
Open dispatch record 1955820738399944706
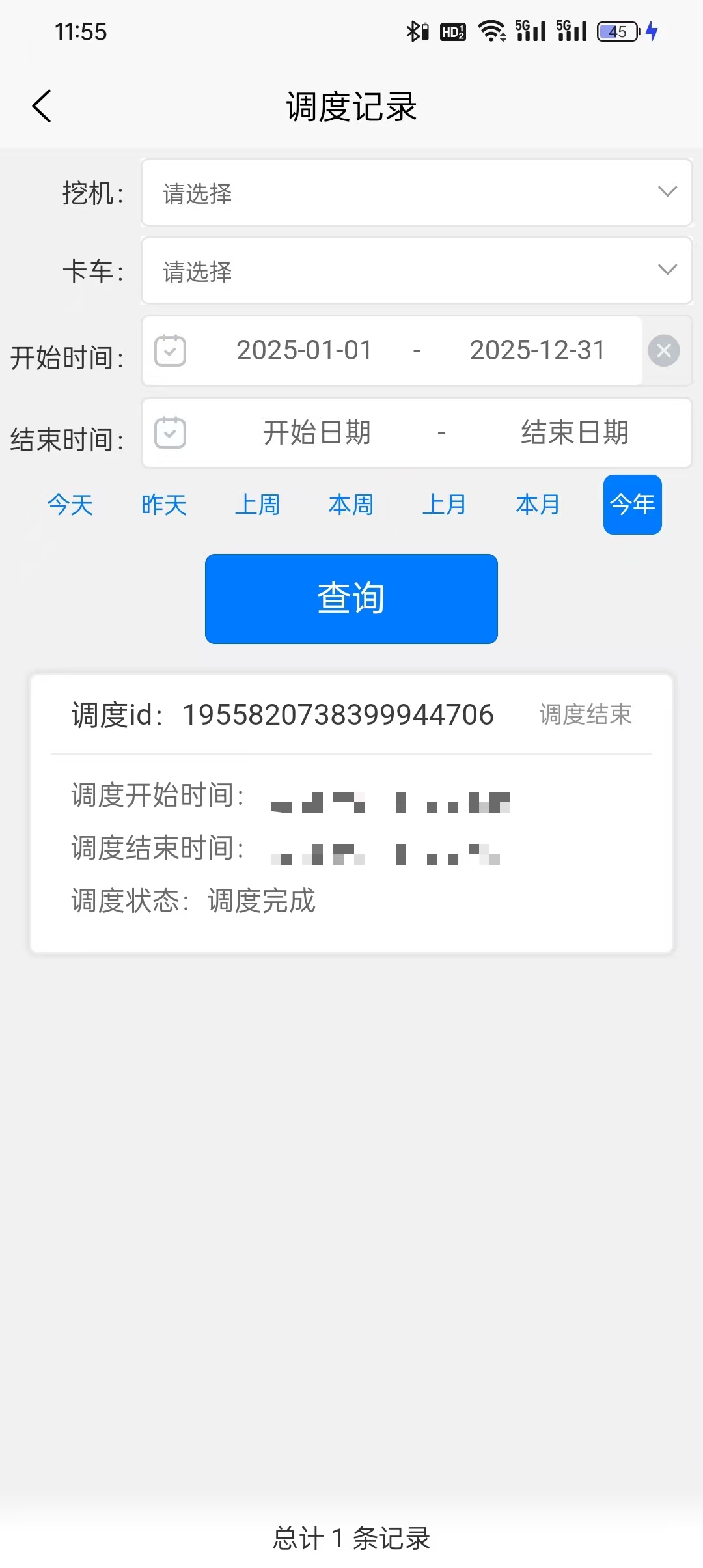point(351,813)
